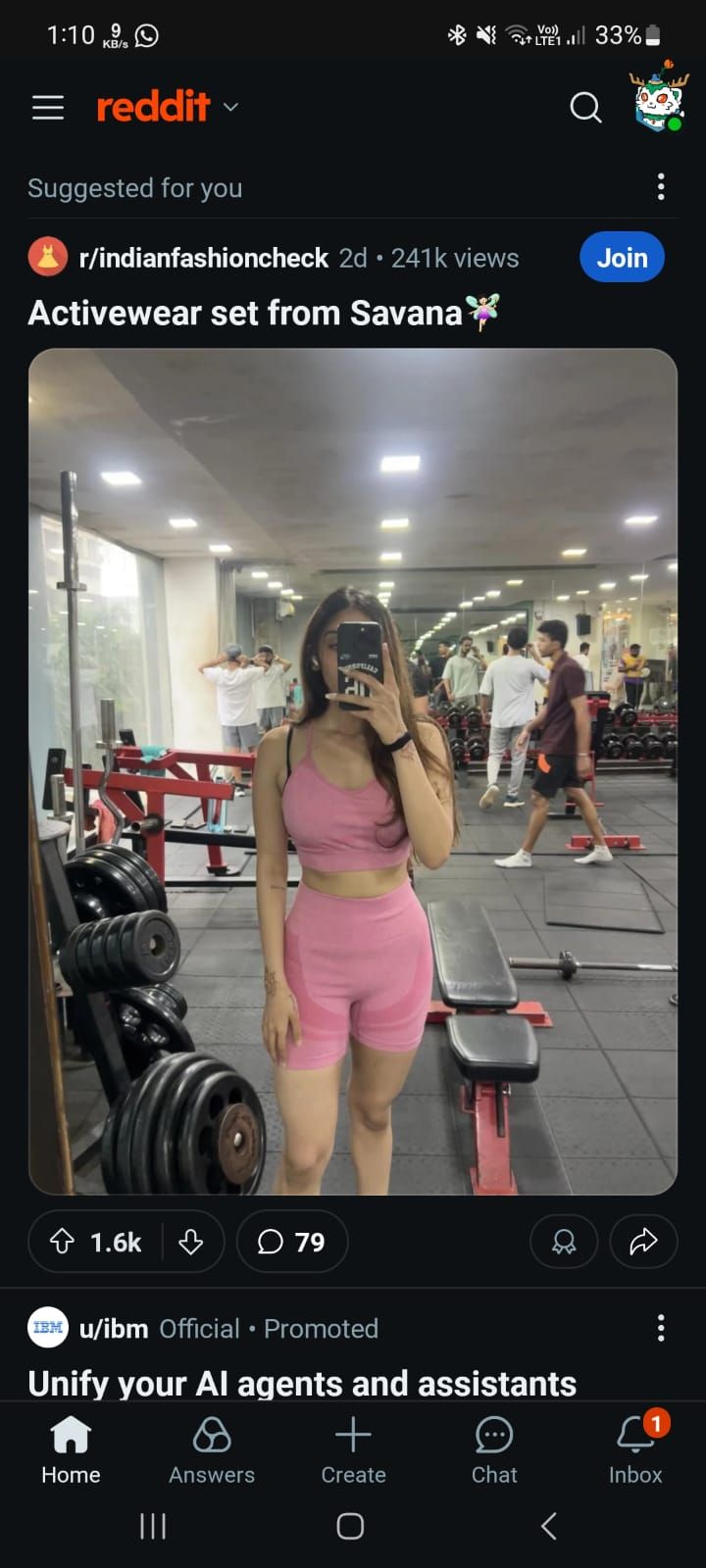Switch to the Answers tab

point(212,1450)
